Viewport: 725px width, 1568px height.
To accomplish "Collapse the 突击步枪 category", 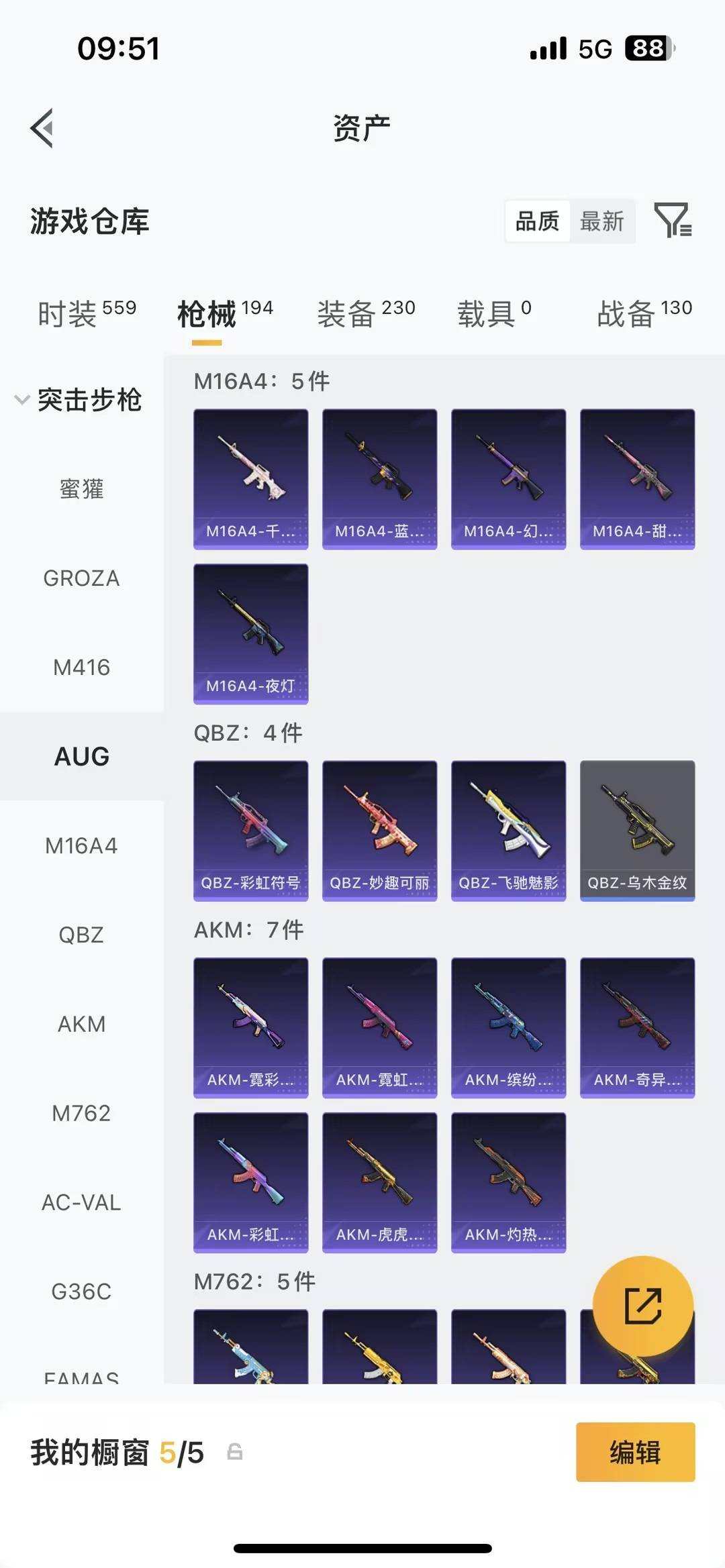I will click(77, 400).
